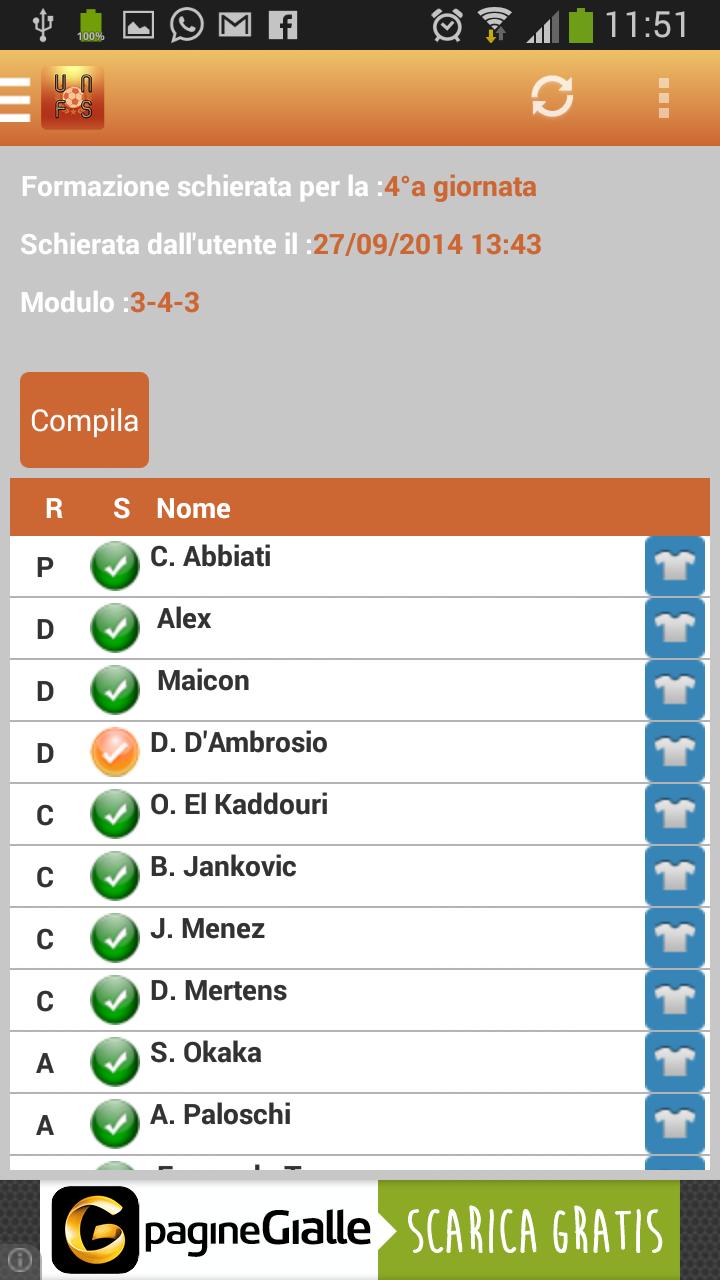
Task: Open the navigation drawer menu
Action: [x=16, y=98]
